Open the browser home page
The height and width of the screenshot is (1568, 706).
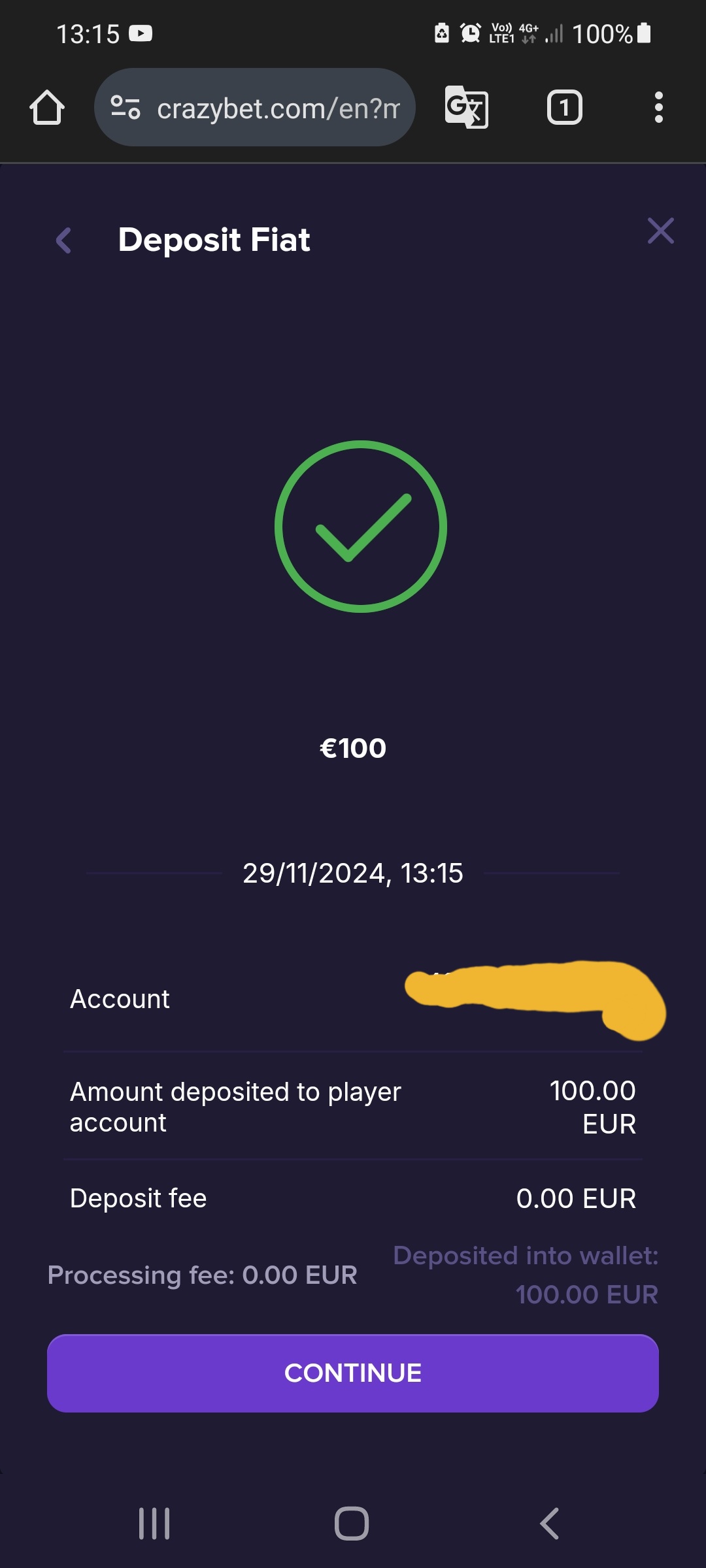tap(47, 107)
